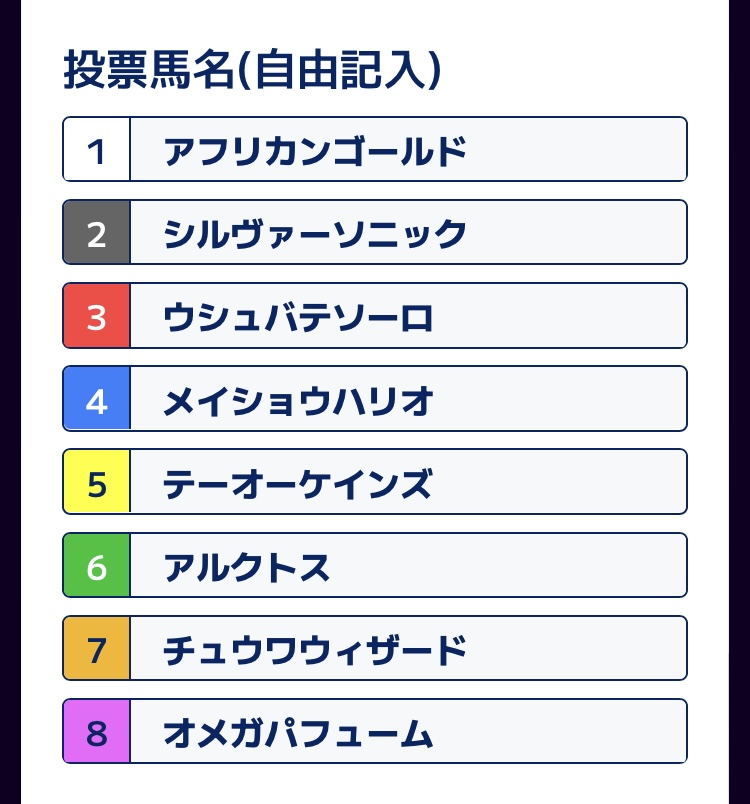Edit the チュウワウィザード entry field

[x=408, y=648]
